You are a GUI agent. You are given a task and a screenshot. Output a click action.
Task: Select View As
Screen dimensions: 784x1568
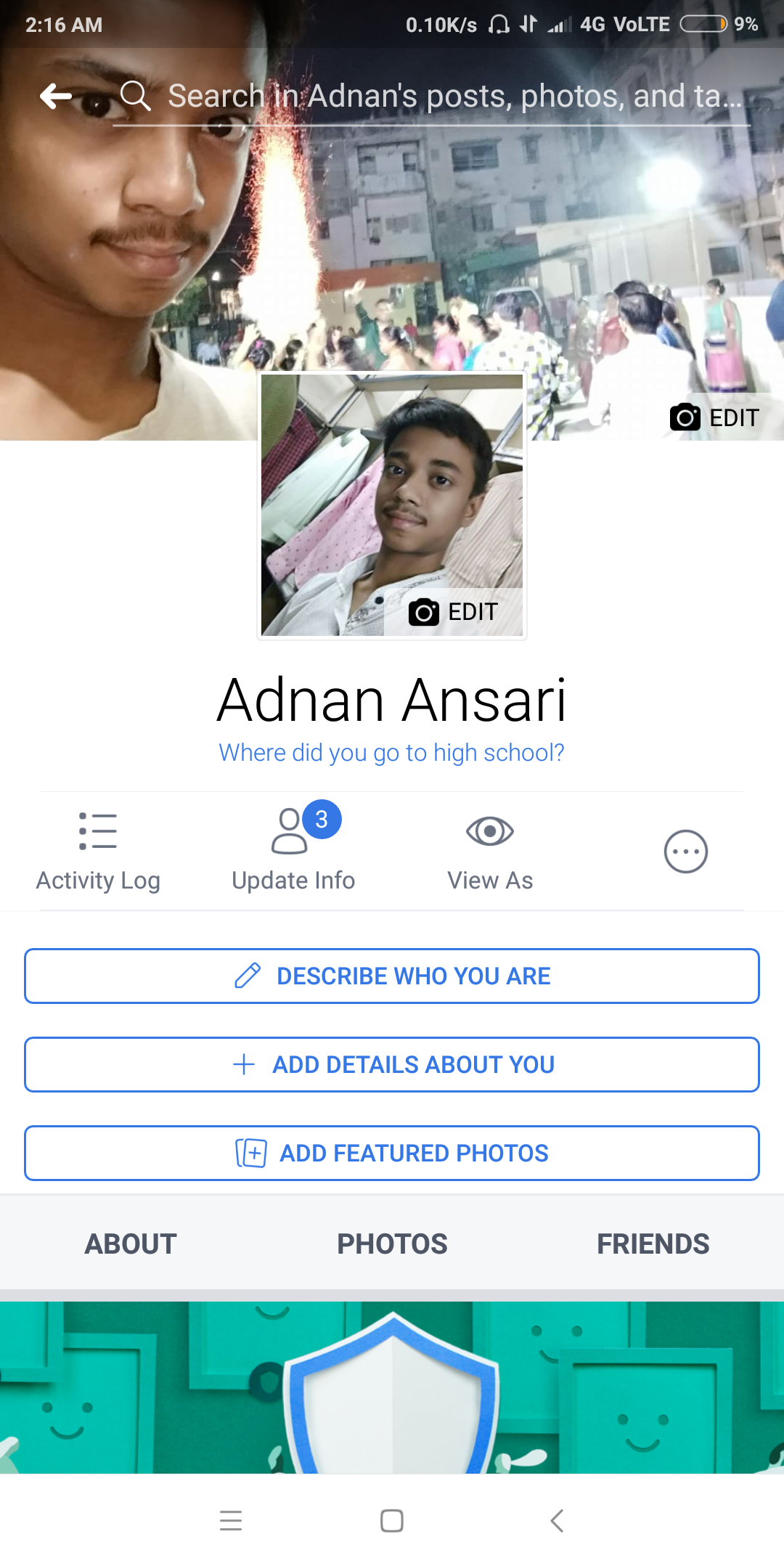point(490,851)
